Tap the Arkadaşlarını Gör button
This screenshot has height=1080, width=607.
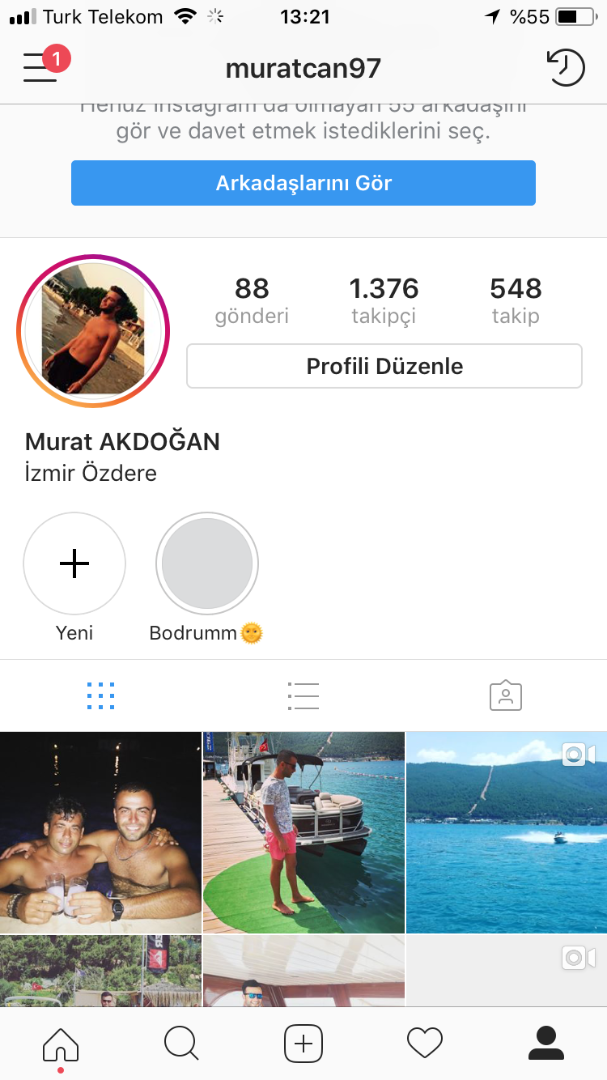303,183
